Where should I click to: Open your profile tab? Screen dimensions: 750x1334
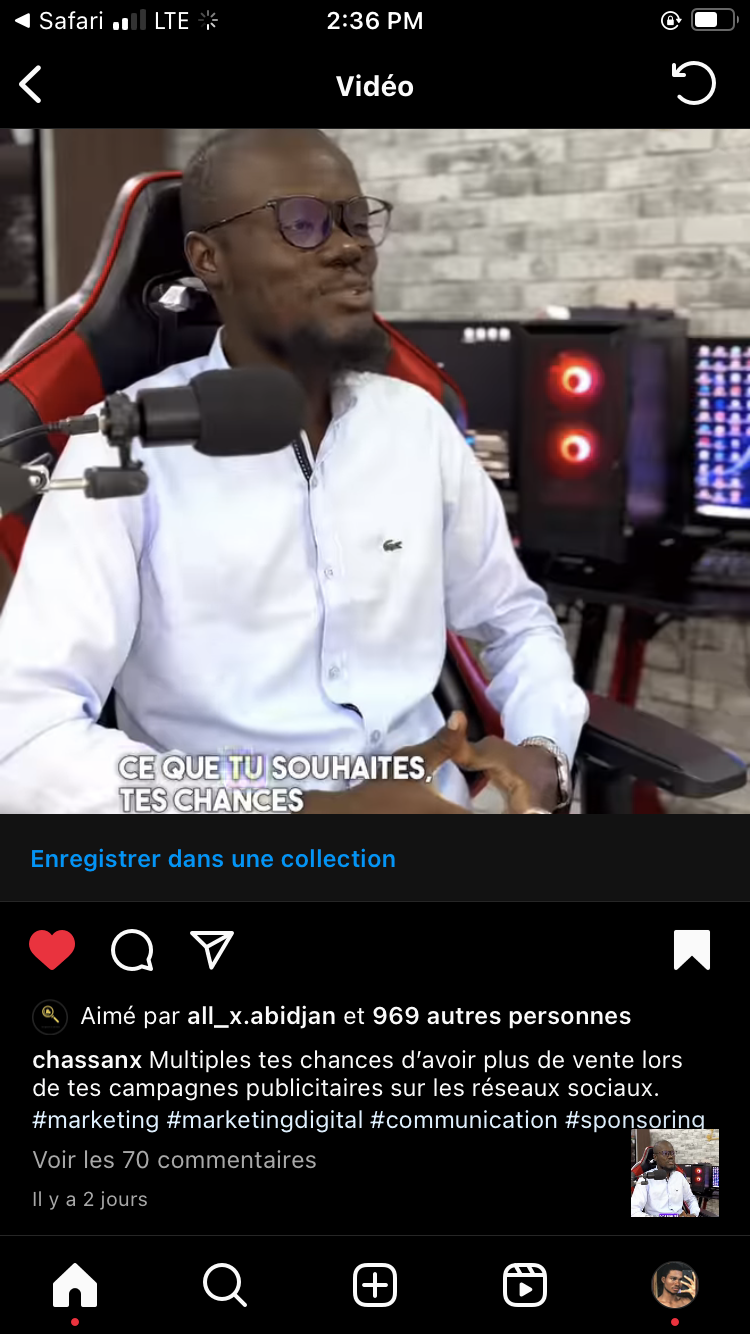(x=675, y=1285)
